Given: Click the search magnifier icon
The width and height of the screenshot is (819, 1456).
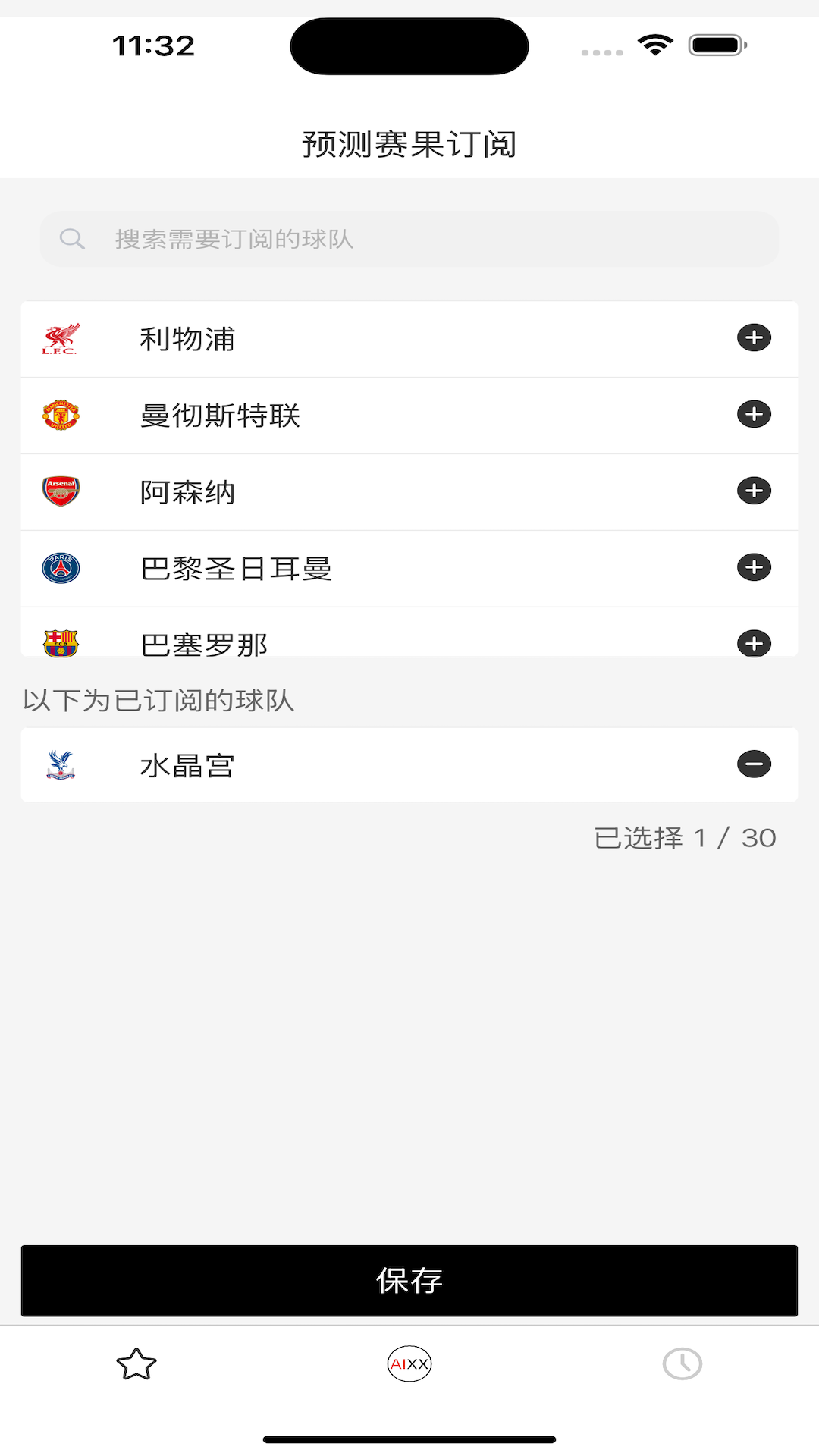Looking at the screenshot, I should point(72,239).
